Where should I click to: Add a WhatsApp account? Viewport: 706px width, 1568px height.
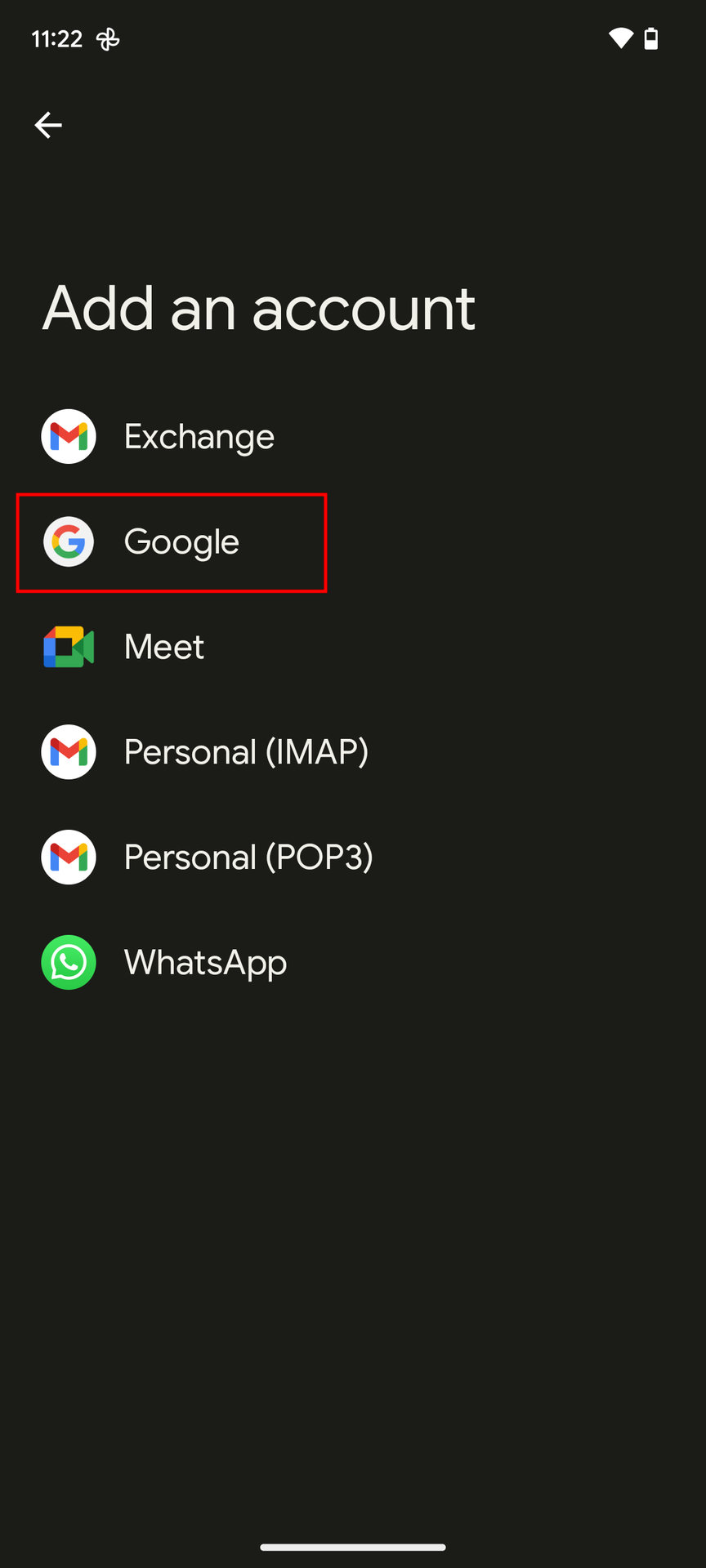coord(204,962)
